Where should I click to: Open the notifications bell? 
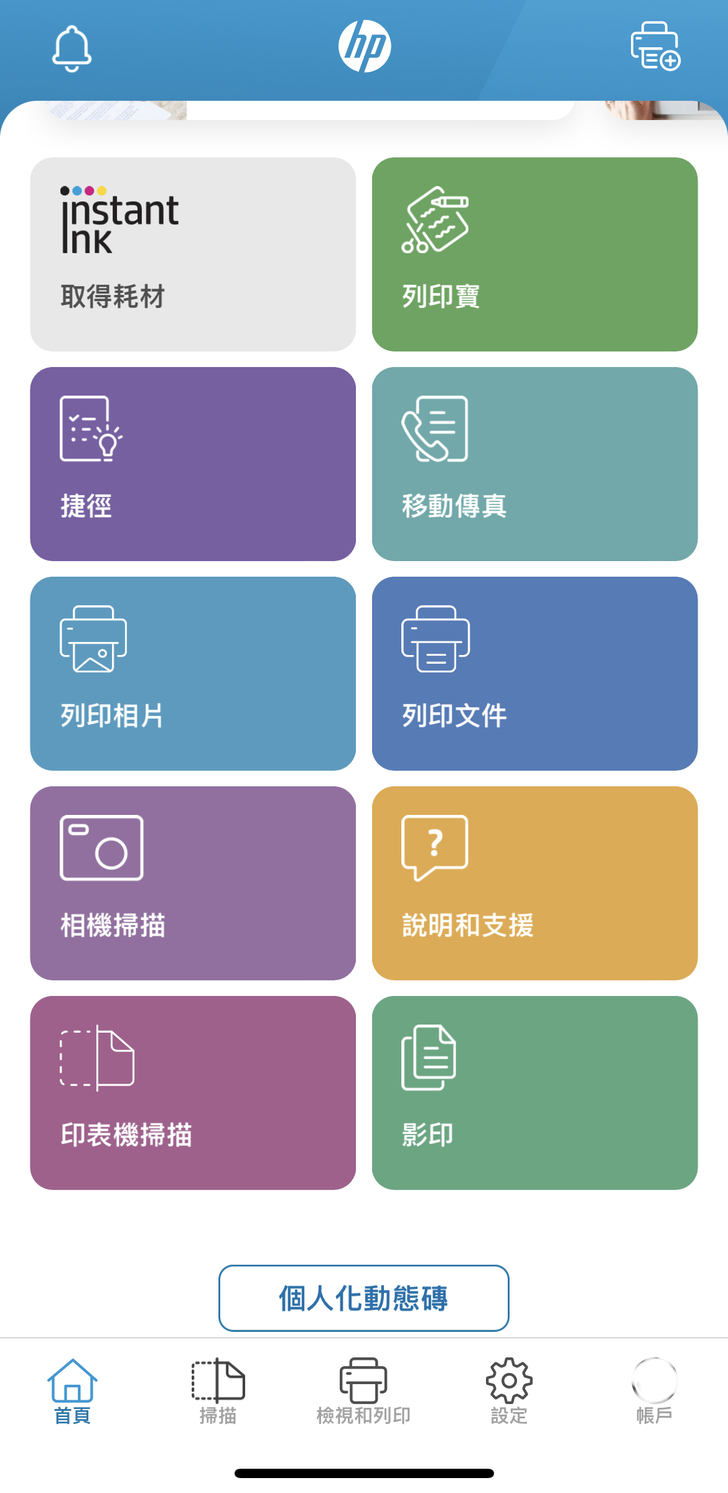pos(72,47)
